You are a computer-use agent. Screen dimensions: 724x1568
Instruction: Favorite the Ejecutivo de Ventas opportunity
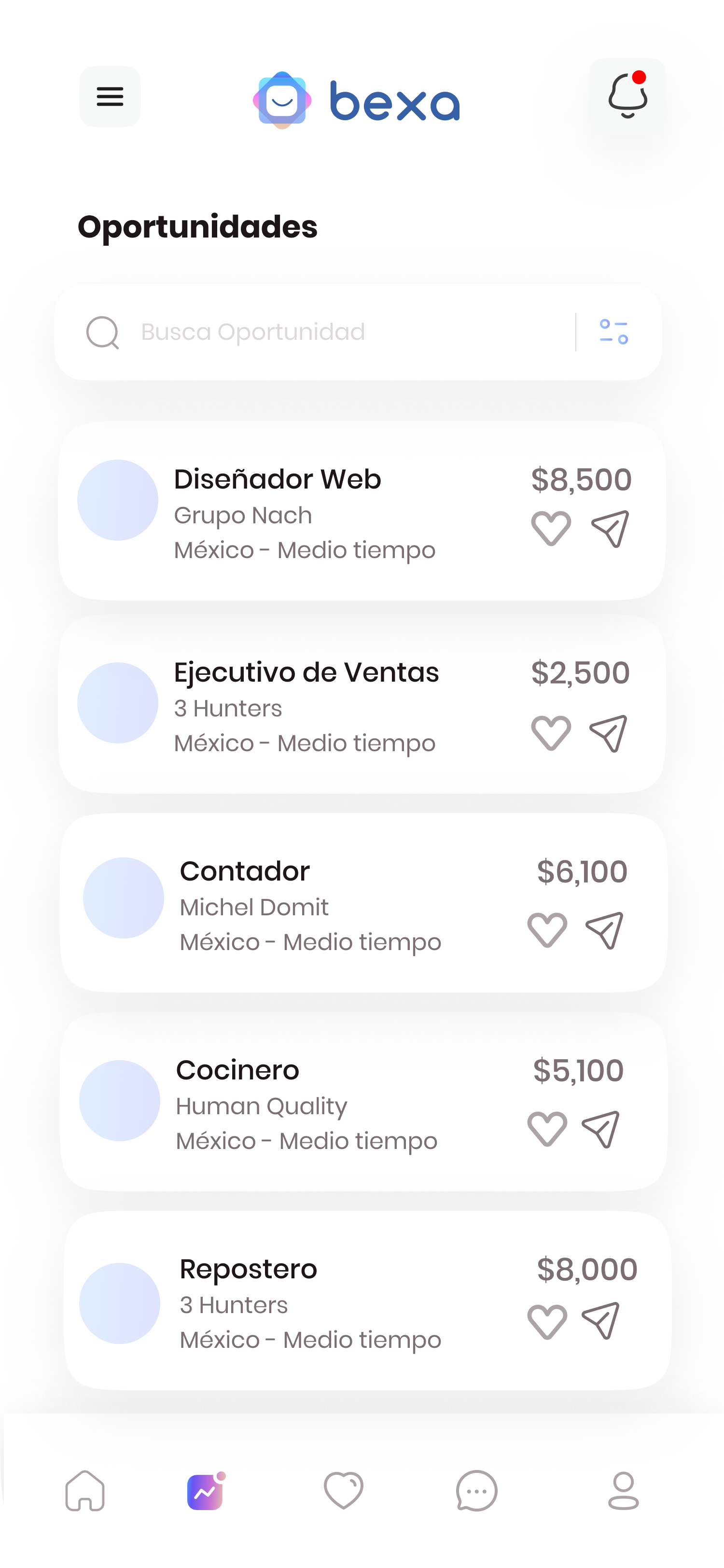pyautogui.click(x=551, y=733)
